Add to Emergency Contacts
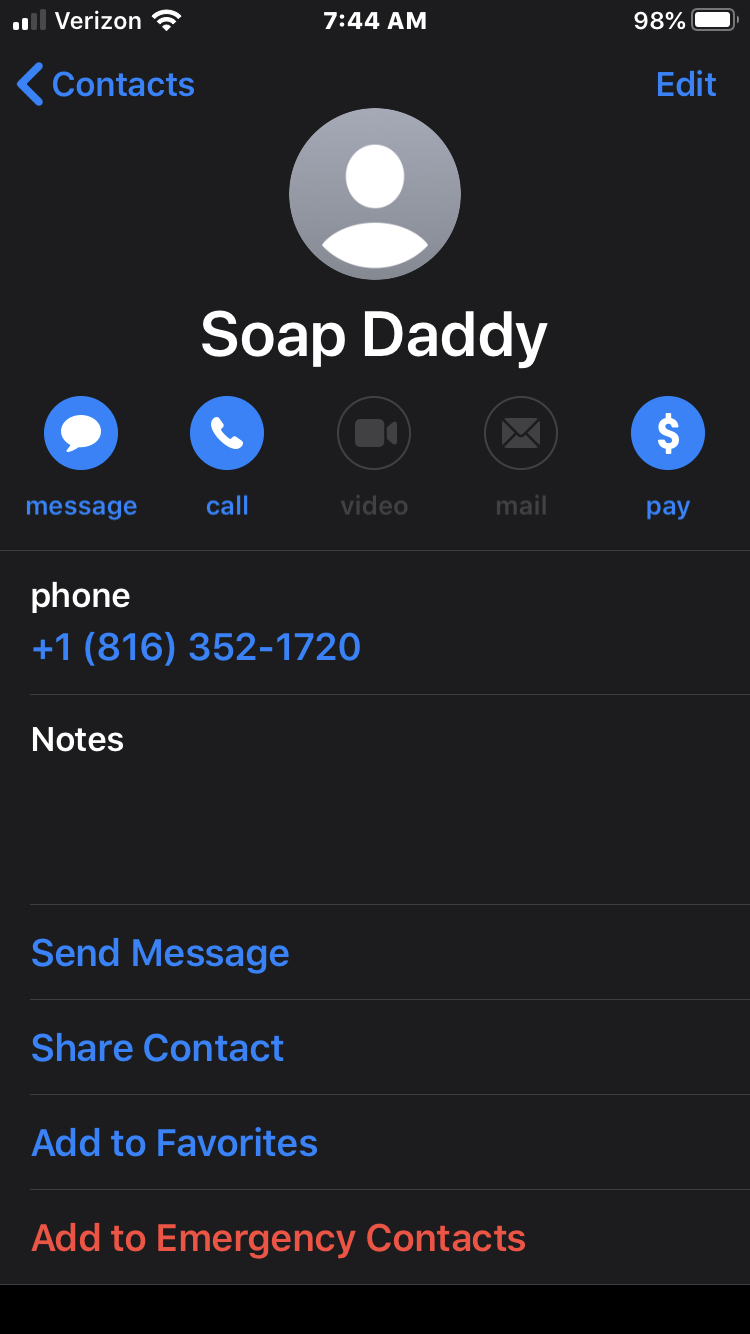 pos(278,1238)
